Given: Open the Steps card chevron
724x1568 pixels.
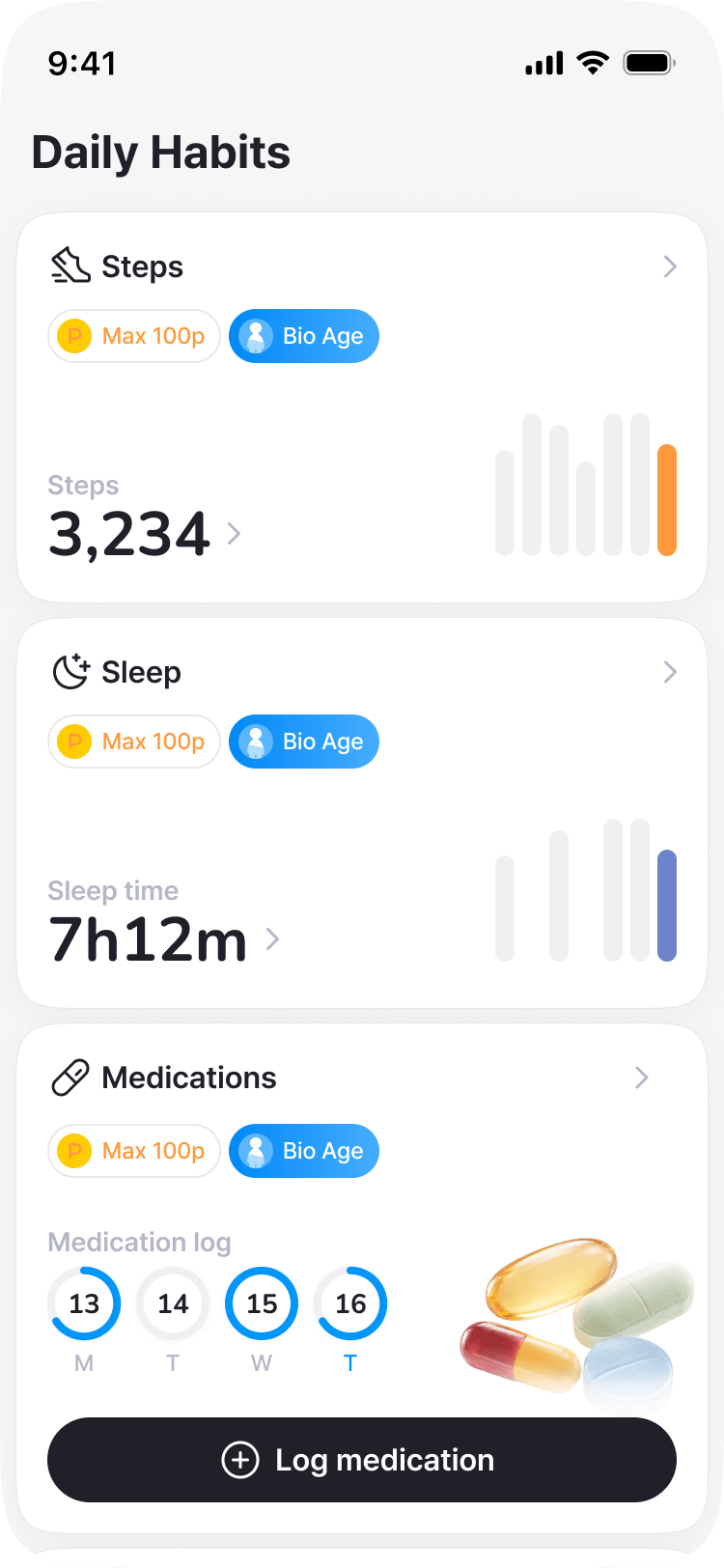Looking at the screenshot, I should 670,266.
